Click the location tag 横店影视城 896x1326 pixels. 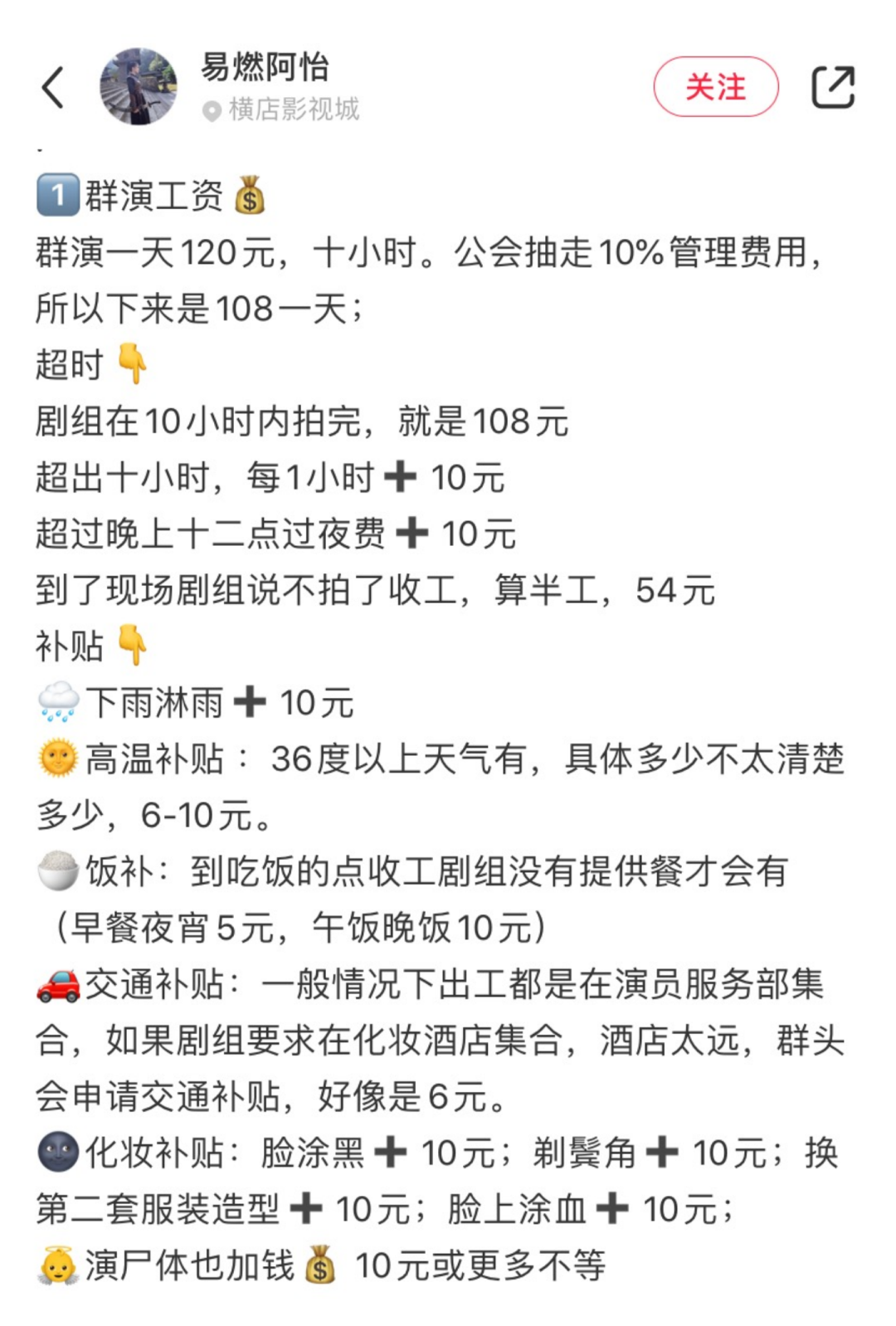coord(295,109)
